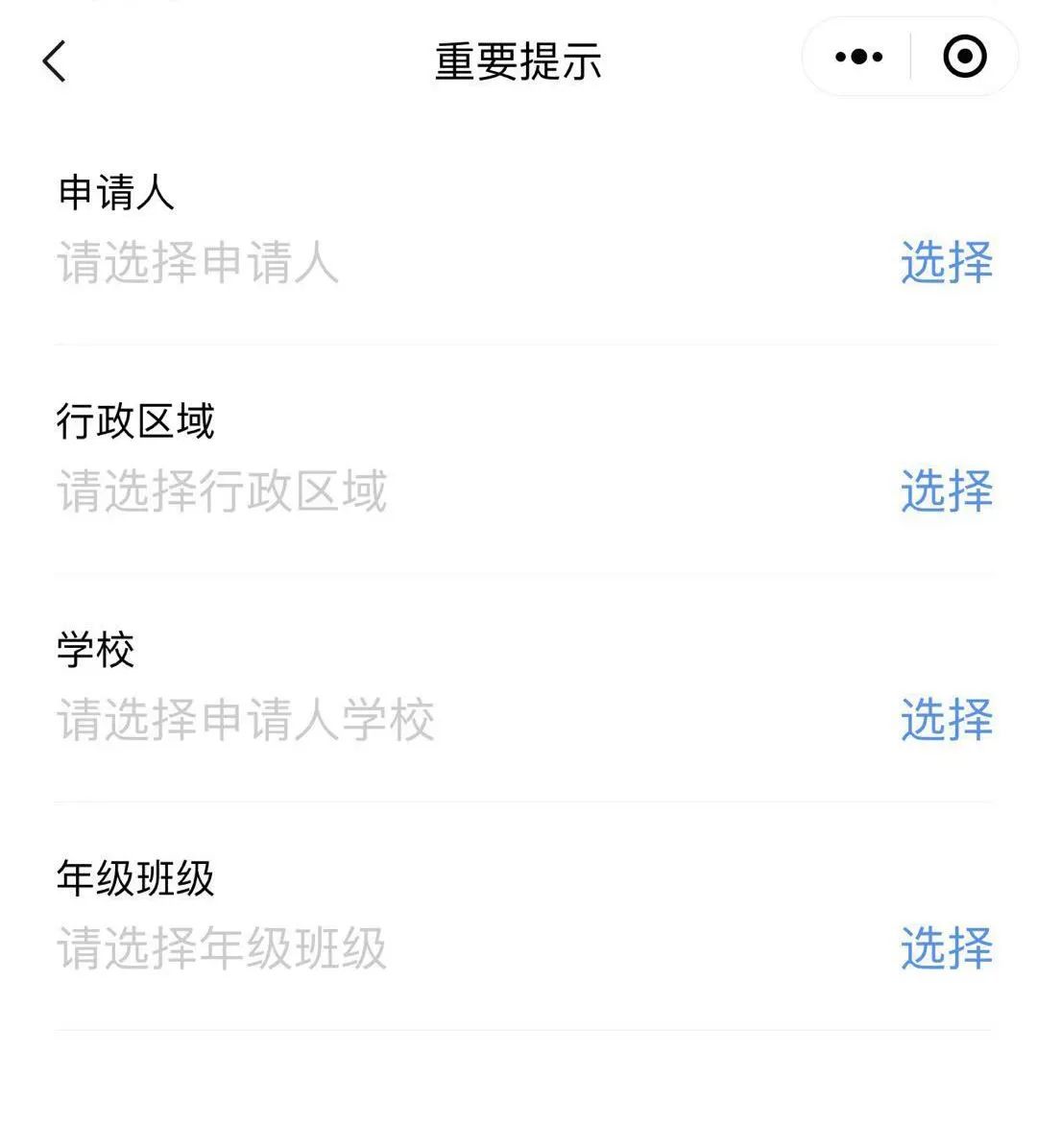Open the 请选择申请人 field
The image size is (1037, 1148).
pyautogui.click(x=198, y=262)
